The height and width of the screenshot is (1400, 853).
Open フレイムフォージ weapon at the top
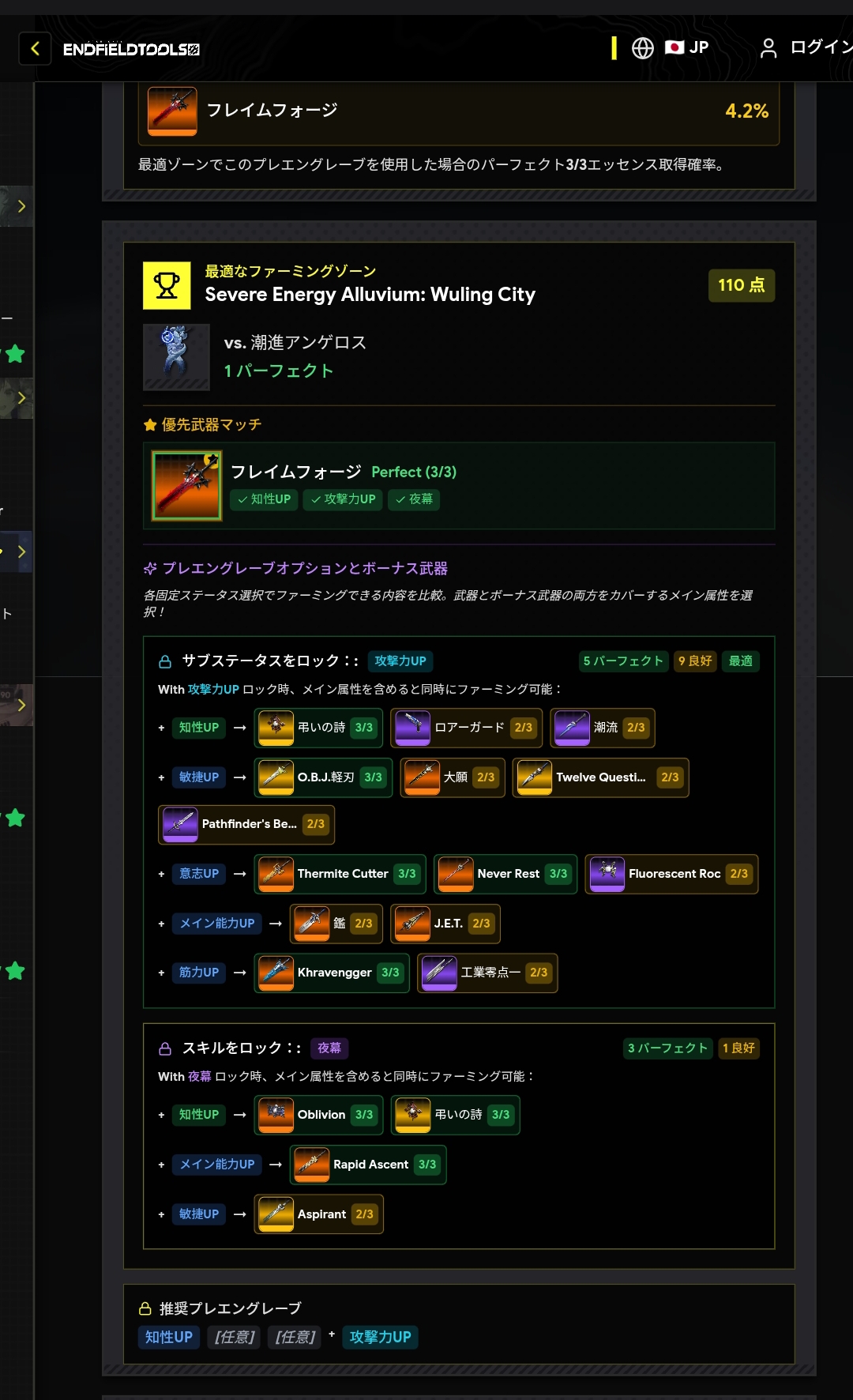pyautogui.click(x=458, y=111)
